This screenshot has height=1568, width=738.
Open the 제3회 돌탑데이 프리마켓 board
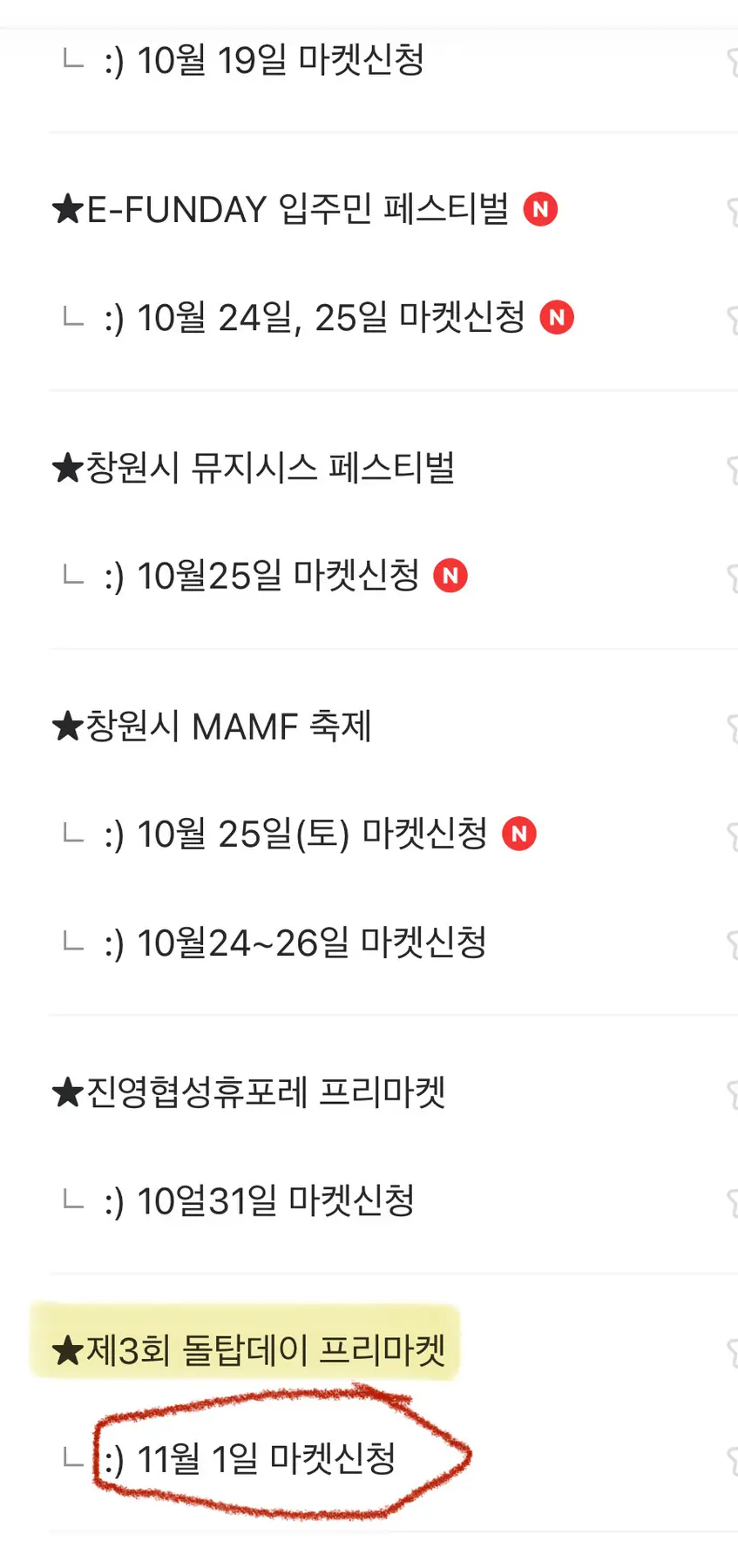point(249,1350)
